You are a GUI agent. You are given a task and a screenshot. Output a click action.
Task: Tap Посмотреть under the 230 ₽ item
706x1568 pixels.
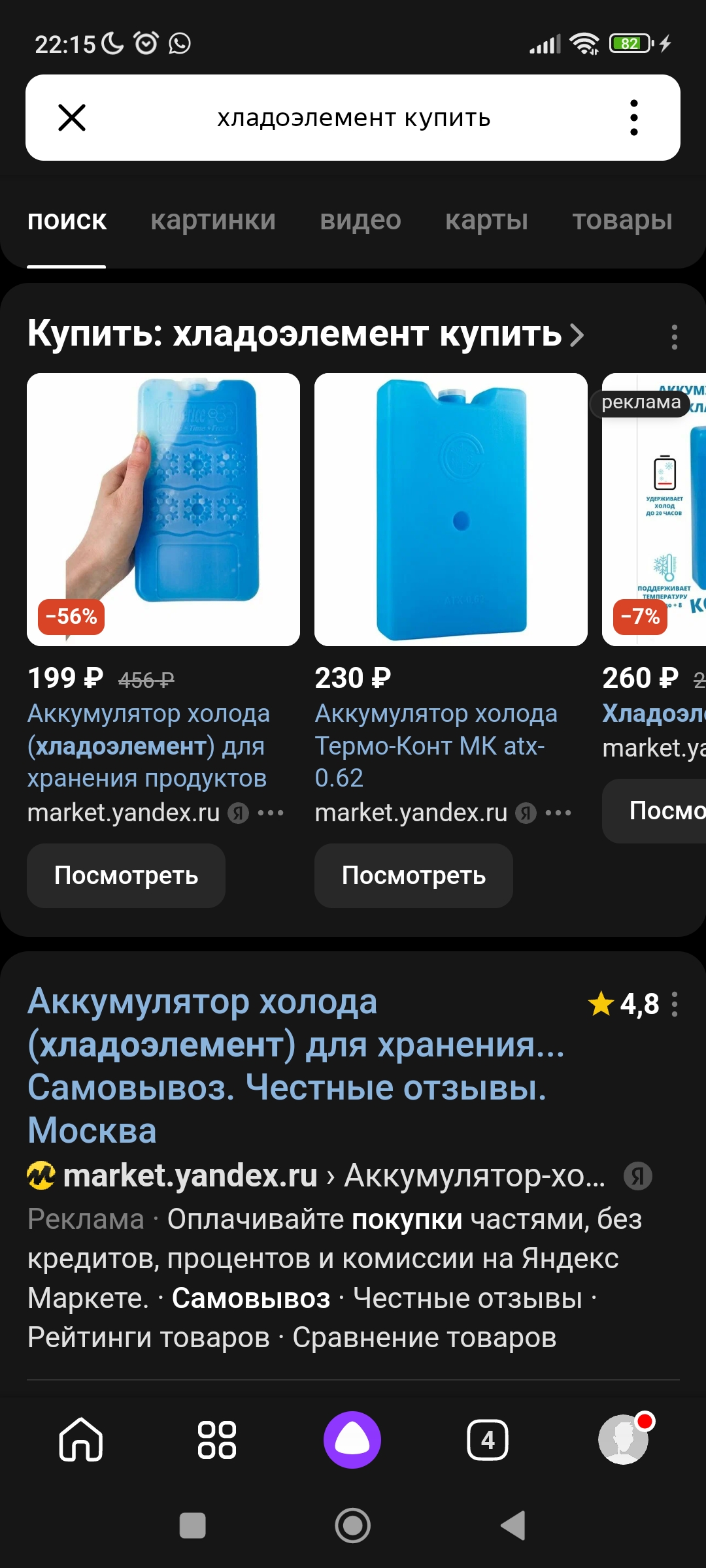tap(414, 875)
